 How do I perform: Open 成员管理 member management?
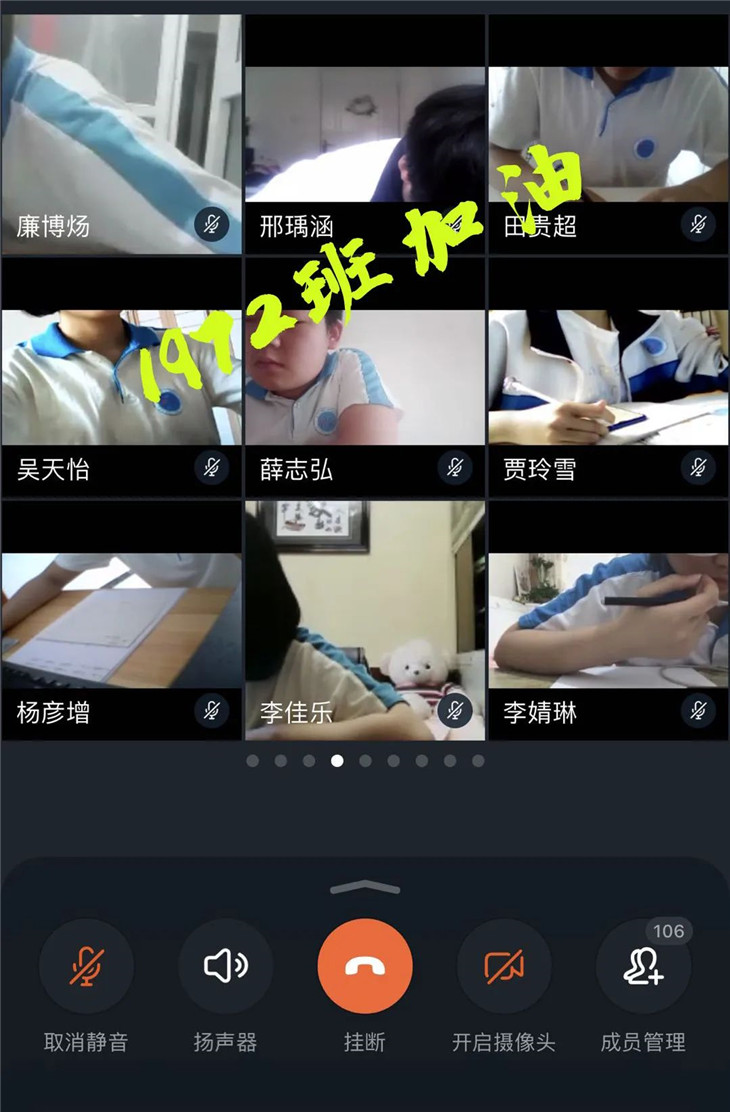pyautogui.click(x=643, y=967)
